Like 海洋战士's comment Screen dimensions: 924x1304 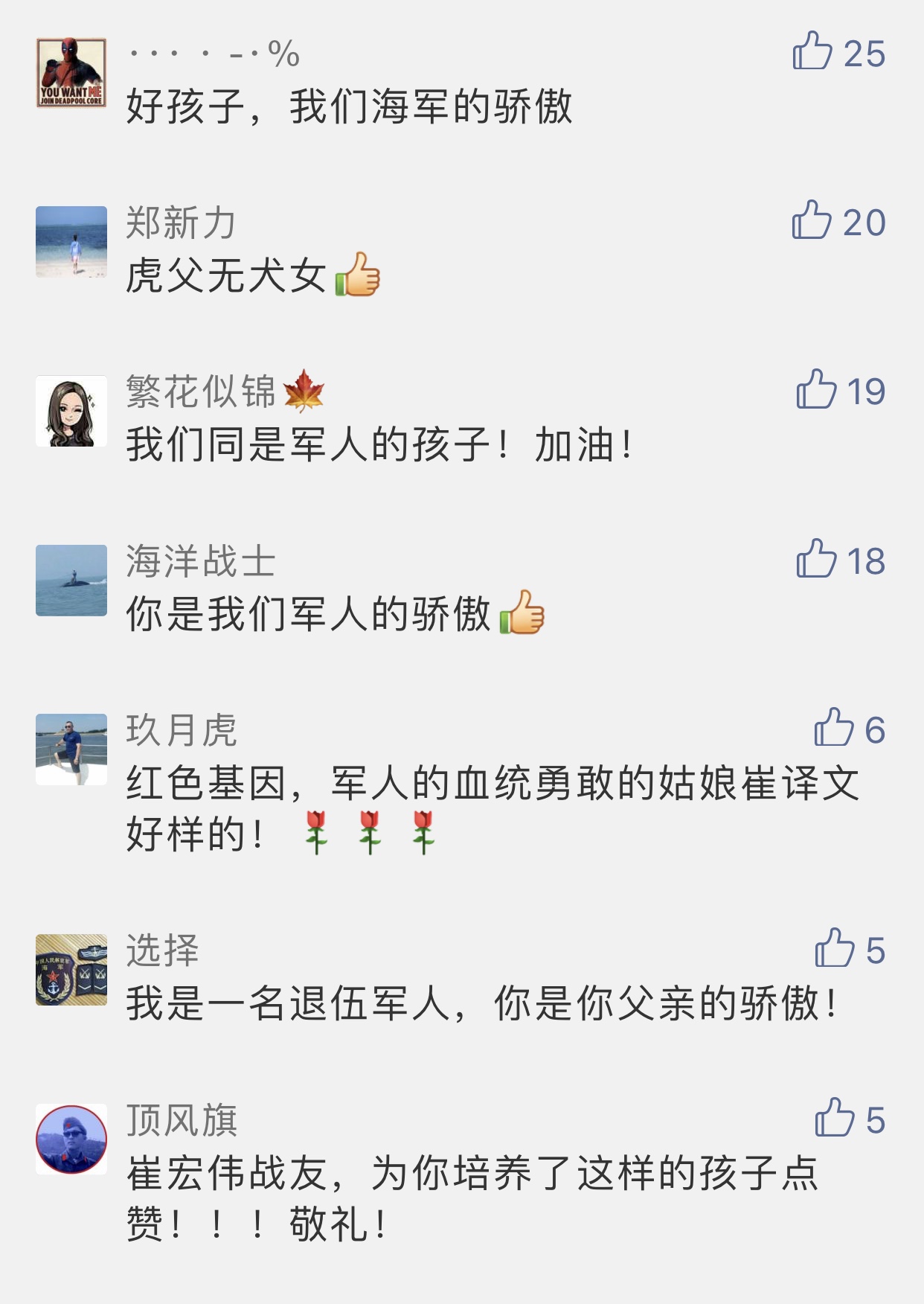816,560
